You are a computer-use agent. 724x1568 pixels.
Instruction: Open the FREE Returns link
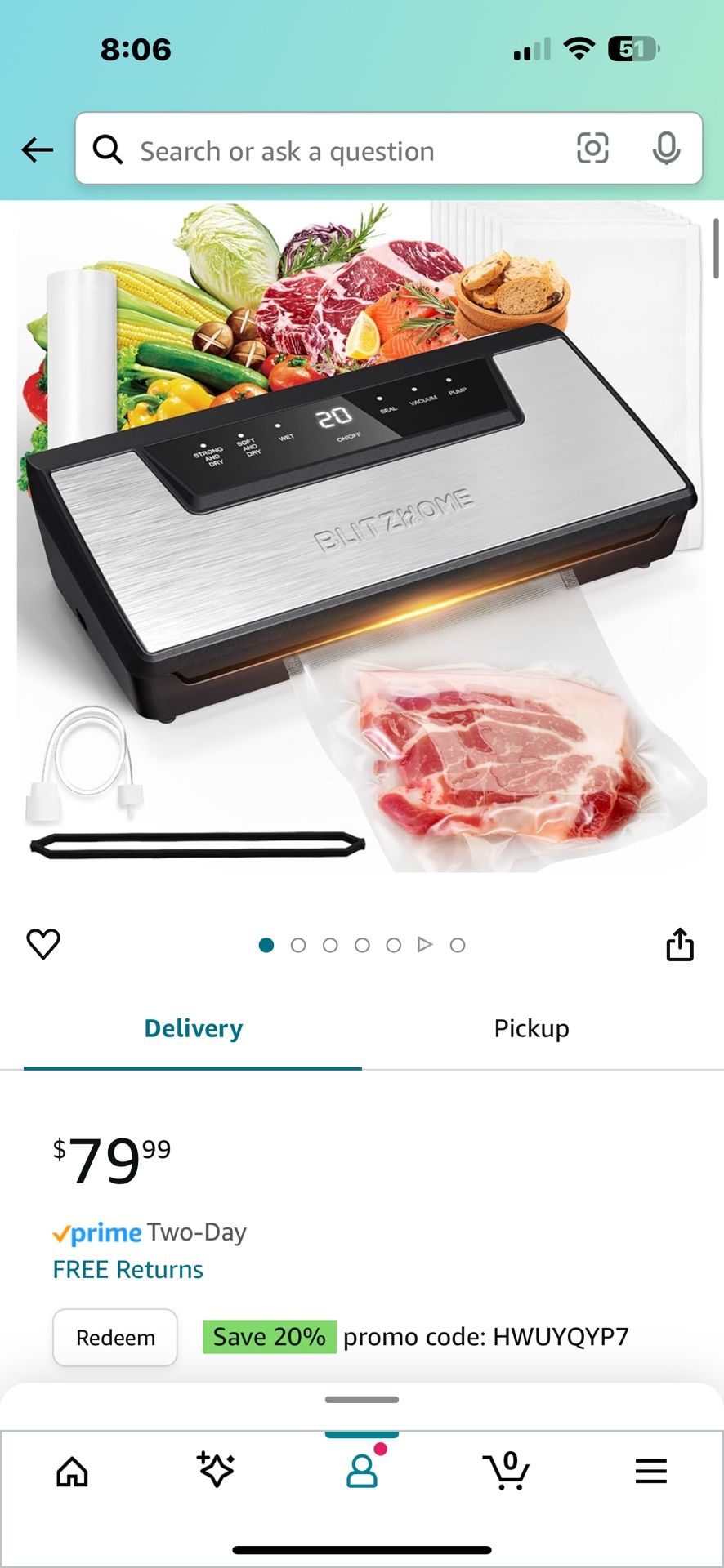coord(128,1269)
